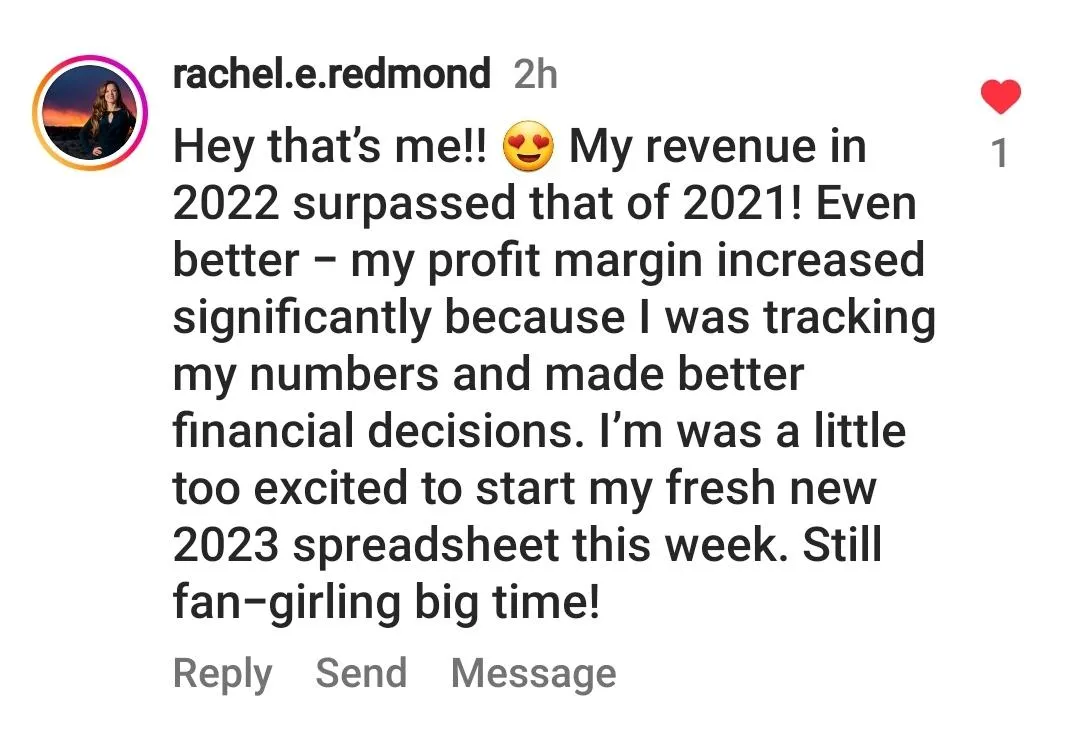Open rachel.e.redmond's profile picture

90,115
